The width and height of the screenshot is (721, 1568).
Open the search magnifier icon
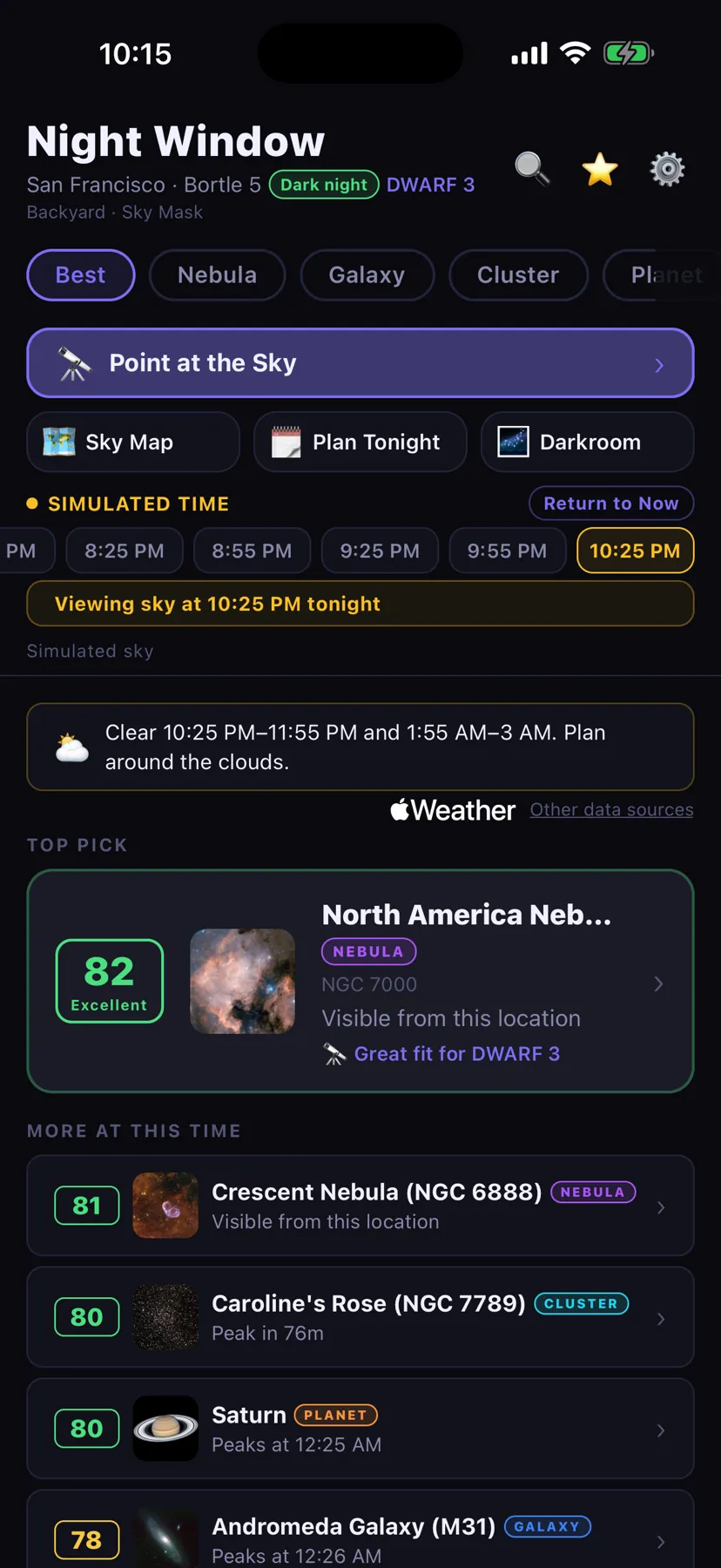coord(532,169)
